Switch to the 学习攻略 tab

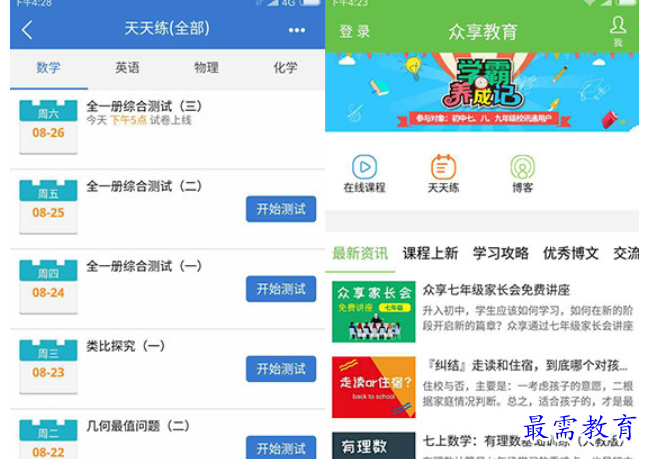pyautogui.click(x=500, y=253)
